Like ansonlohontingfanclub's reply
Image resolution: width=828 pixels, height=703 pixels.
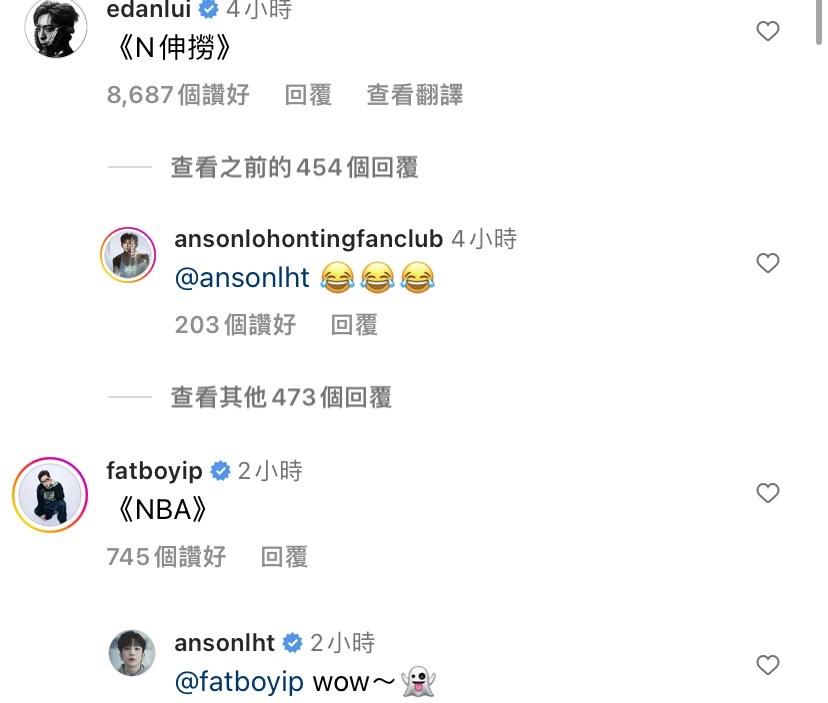pyautogui.click(x=767, y=263)
